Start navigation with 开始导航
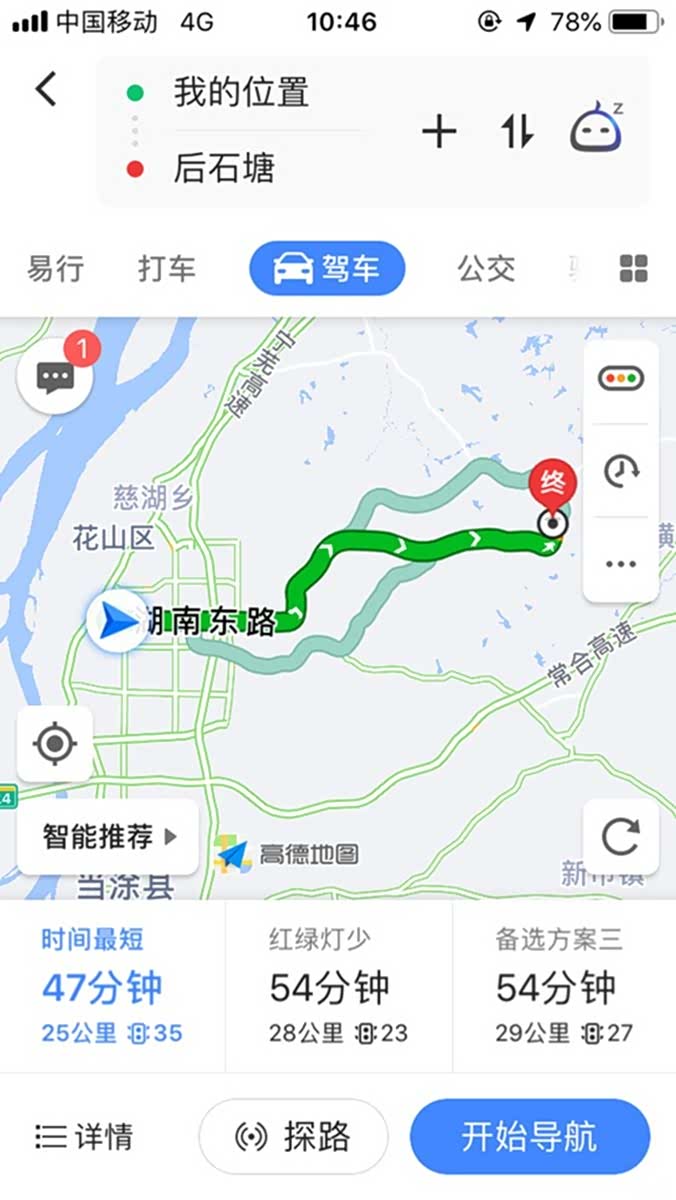The width and height of the screenshot is (676, 1200). [529, 1136]
